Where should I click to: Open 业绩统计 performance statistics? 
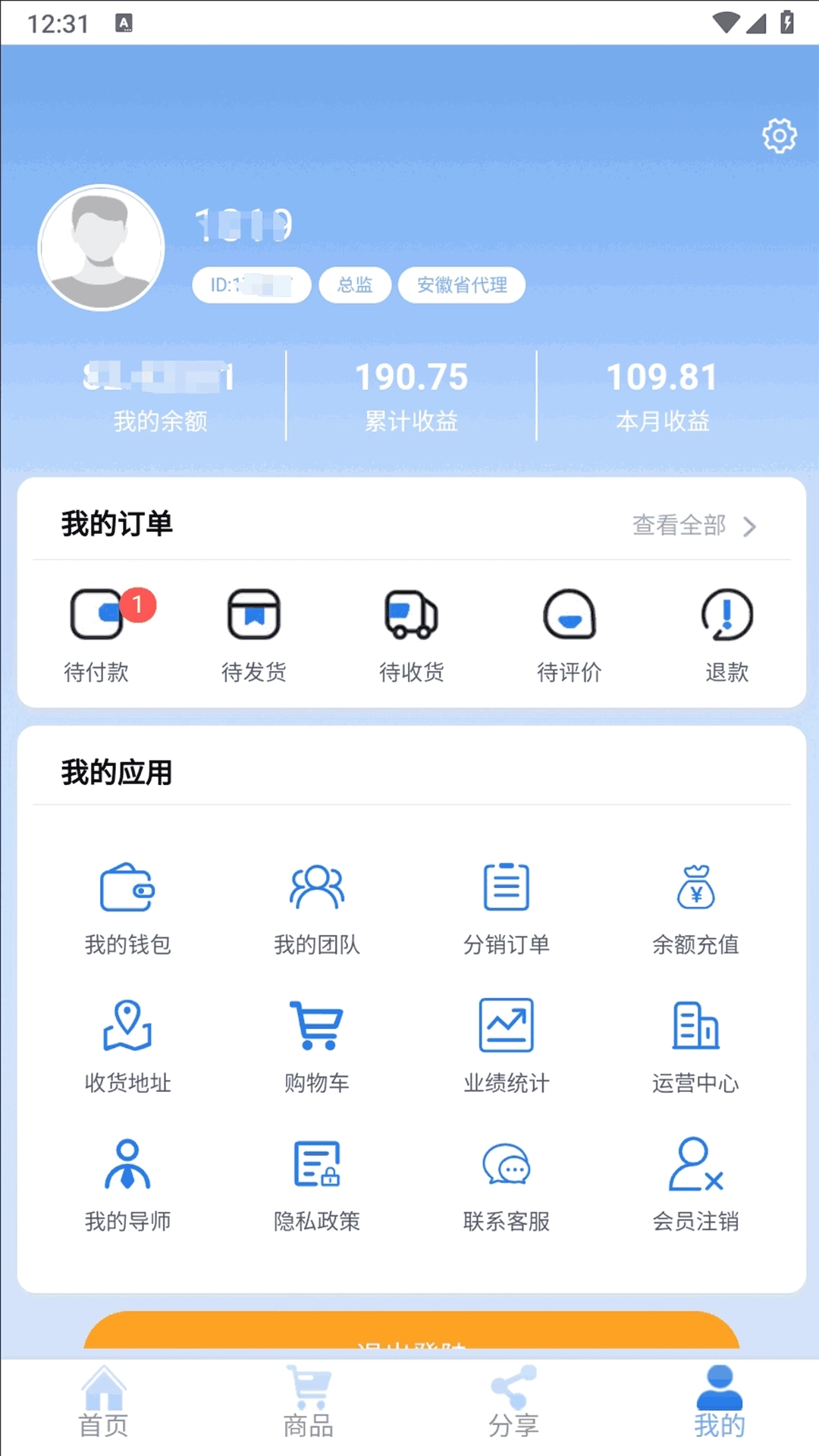coord(507,1045)
